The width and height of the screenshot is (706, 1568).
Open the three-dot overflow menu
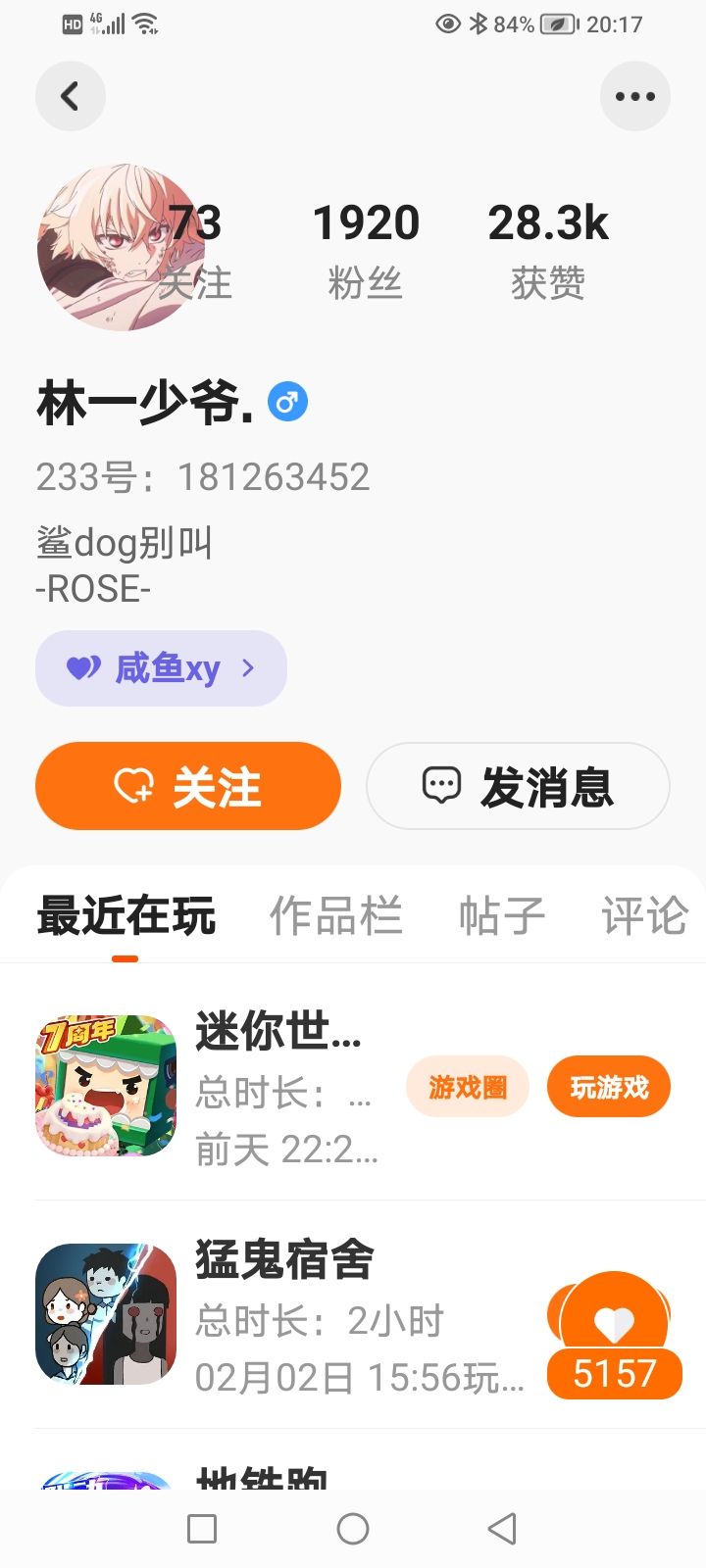634,96
